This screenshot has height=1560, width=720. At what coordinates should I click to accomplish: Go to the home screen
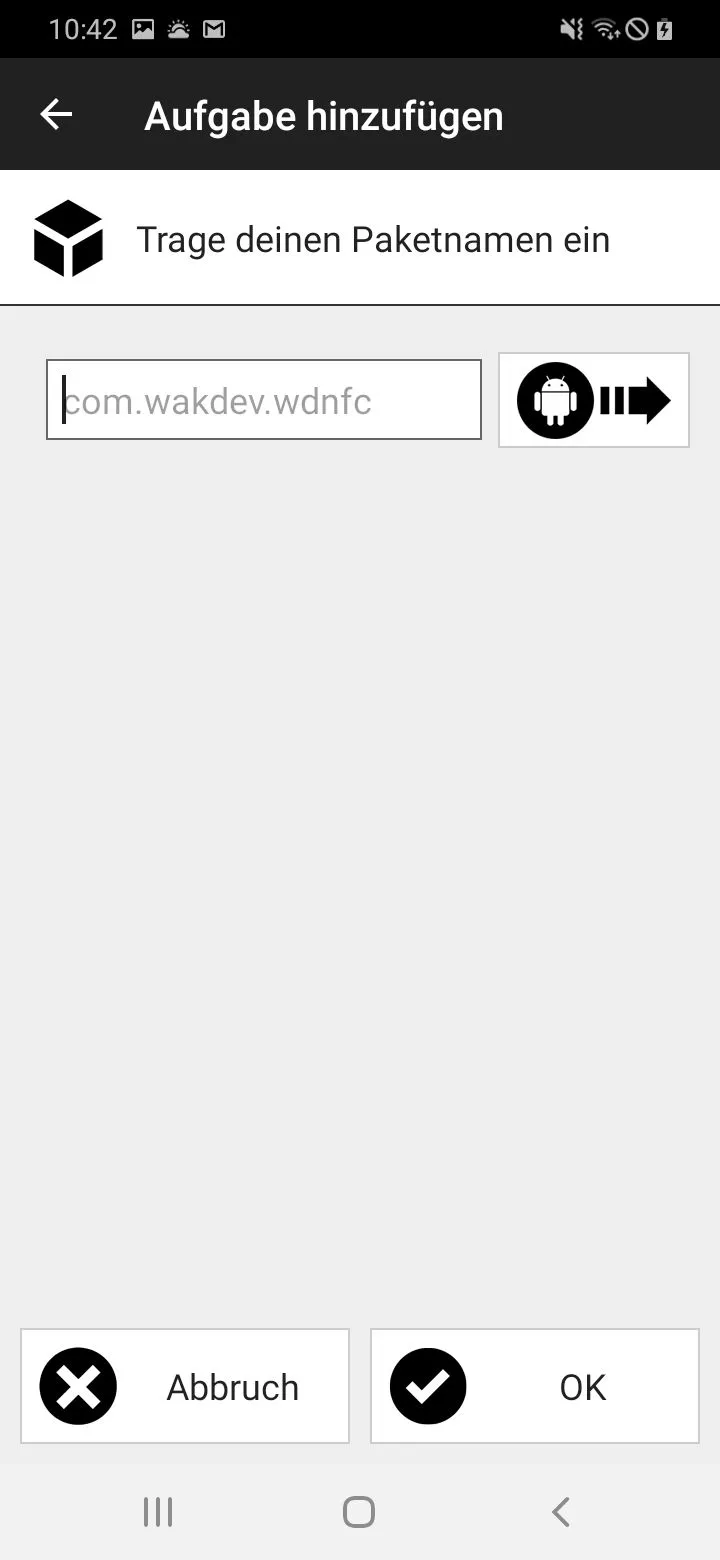[359, 1512]
